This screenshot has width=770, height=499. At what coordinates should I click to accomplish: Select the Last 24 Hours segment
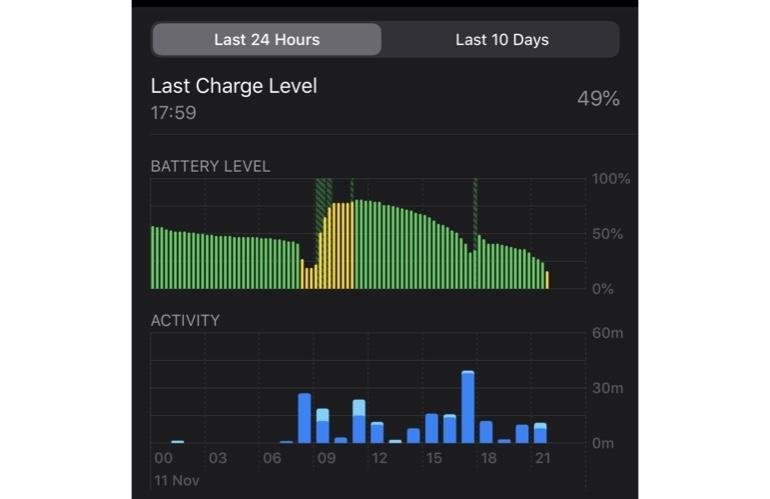click(267, 40)
